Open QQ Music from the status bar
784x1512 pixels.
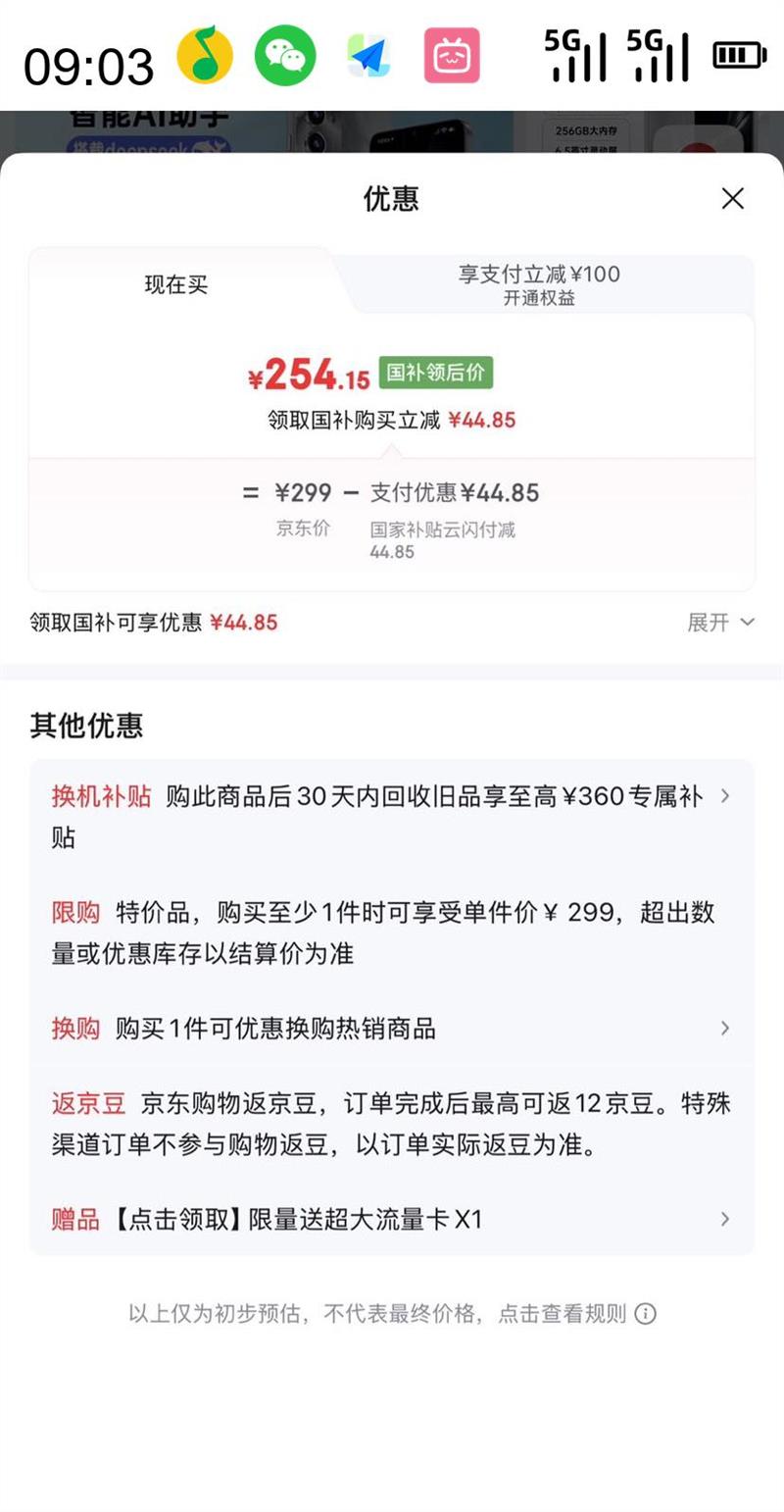[x=204, y=56]
